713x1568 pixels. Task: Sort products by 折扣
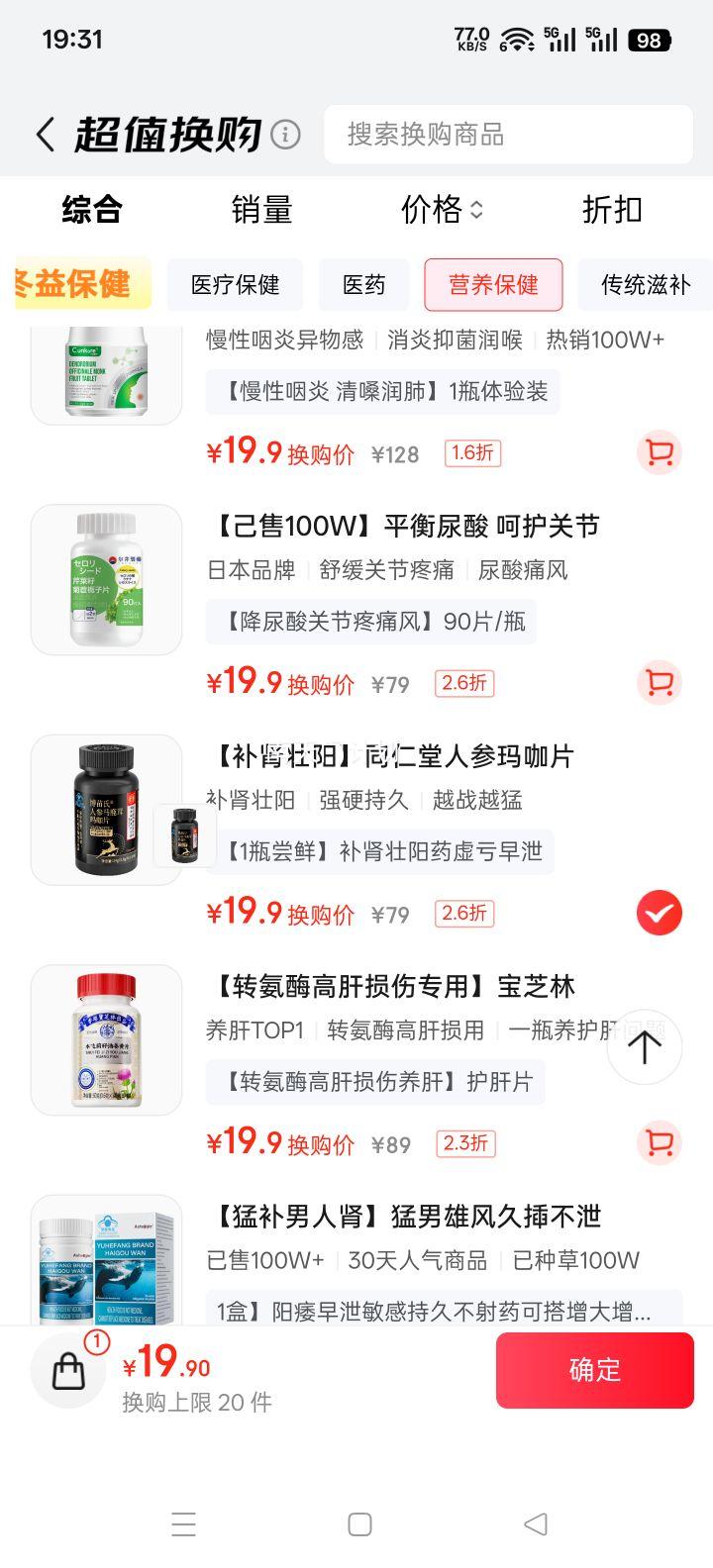point(612,210)
